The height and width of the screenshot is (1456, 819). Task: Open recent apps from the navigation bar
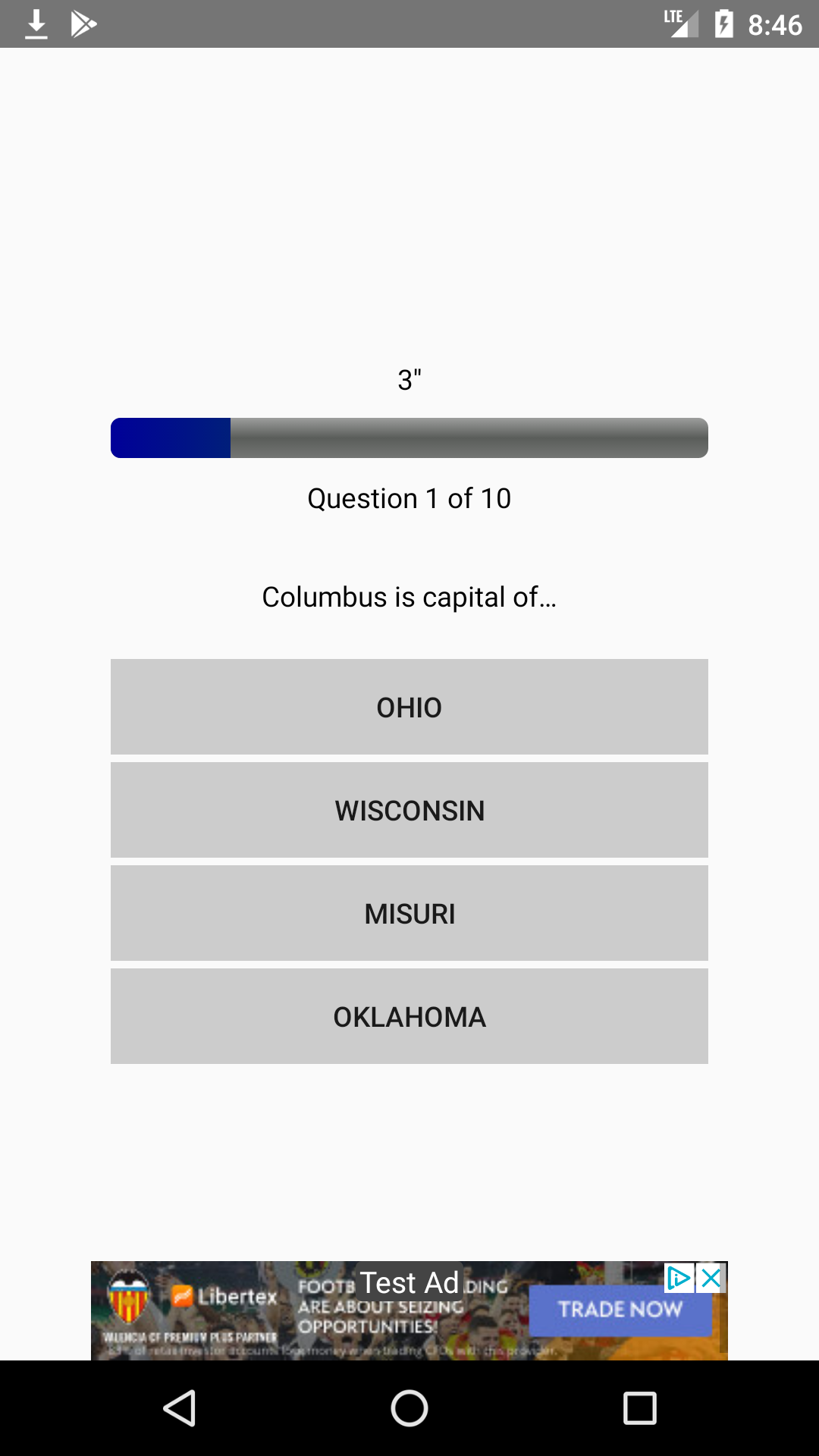point(639,1408)
